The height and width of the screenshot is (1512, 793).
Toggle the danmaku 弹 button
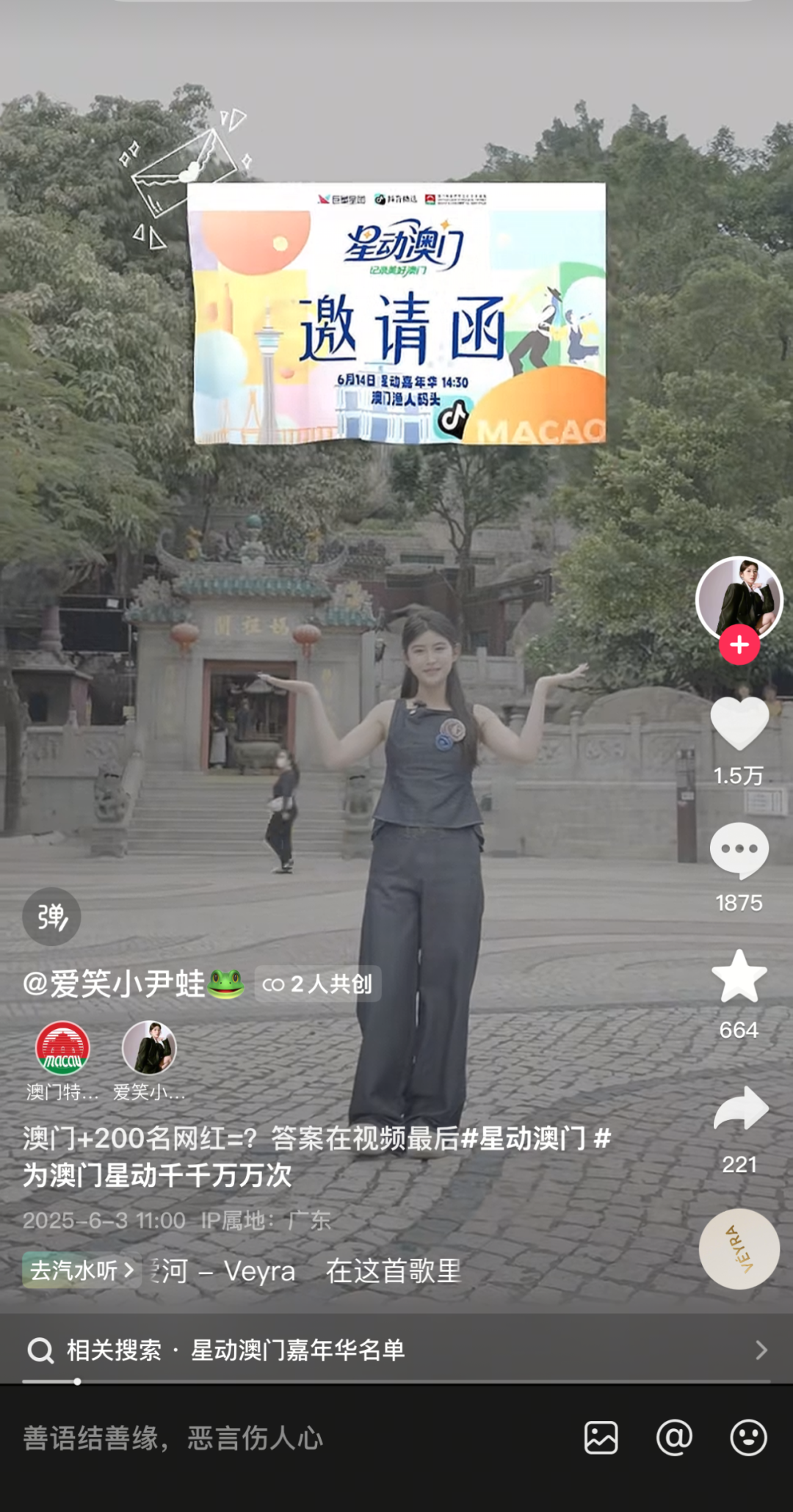coord(51,917)
